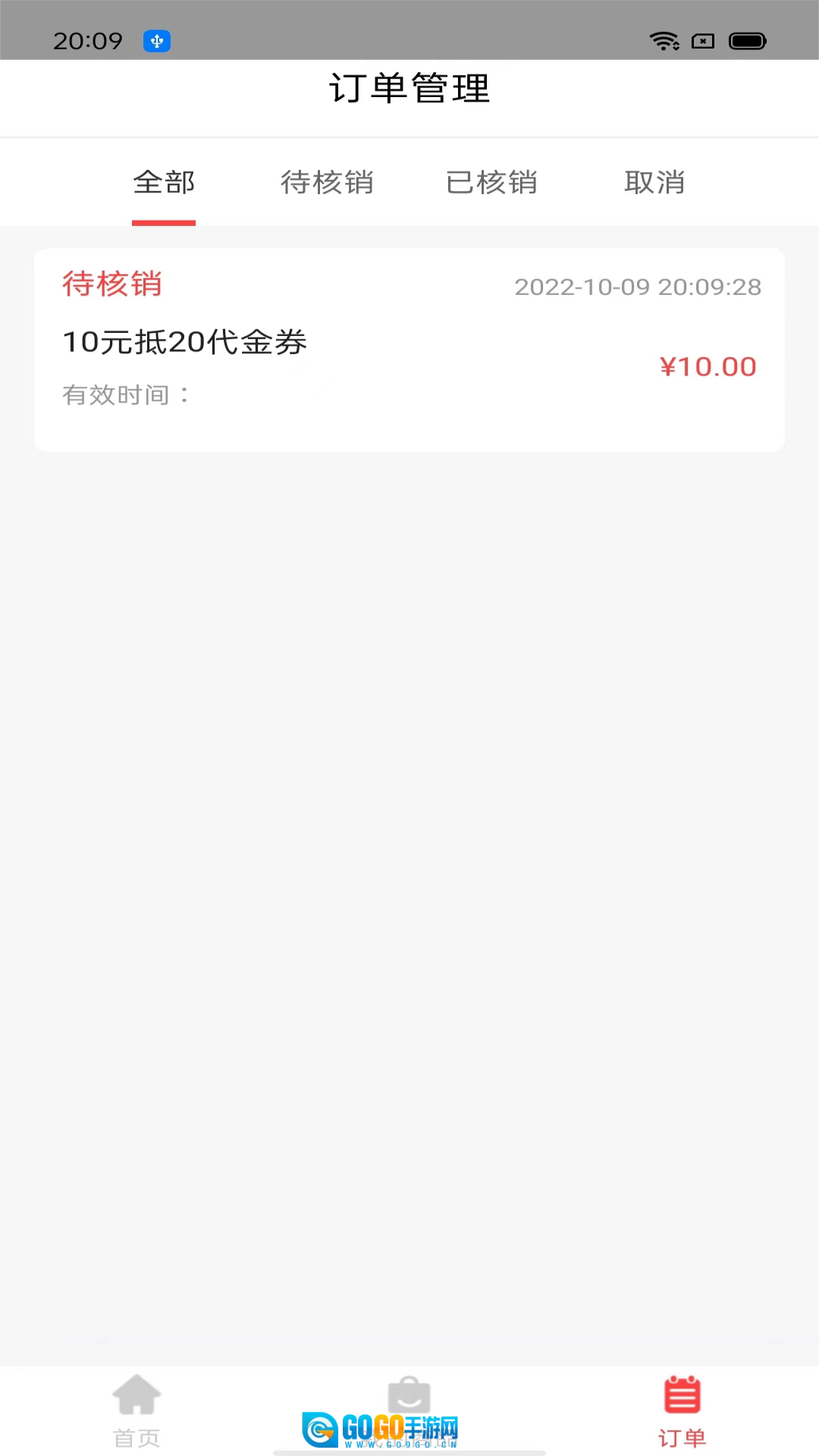Tap the SIM card error icon in status bar
The width and height of the screenshot is (819, 1456).
(x=702, y=42)
